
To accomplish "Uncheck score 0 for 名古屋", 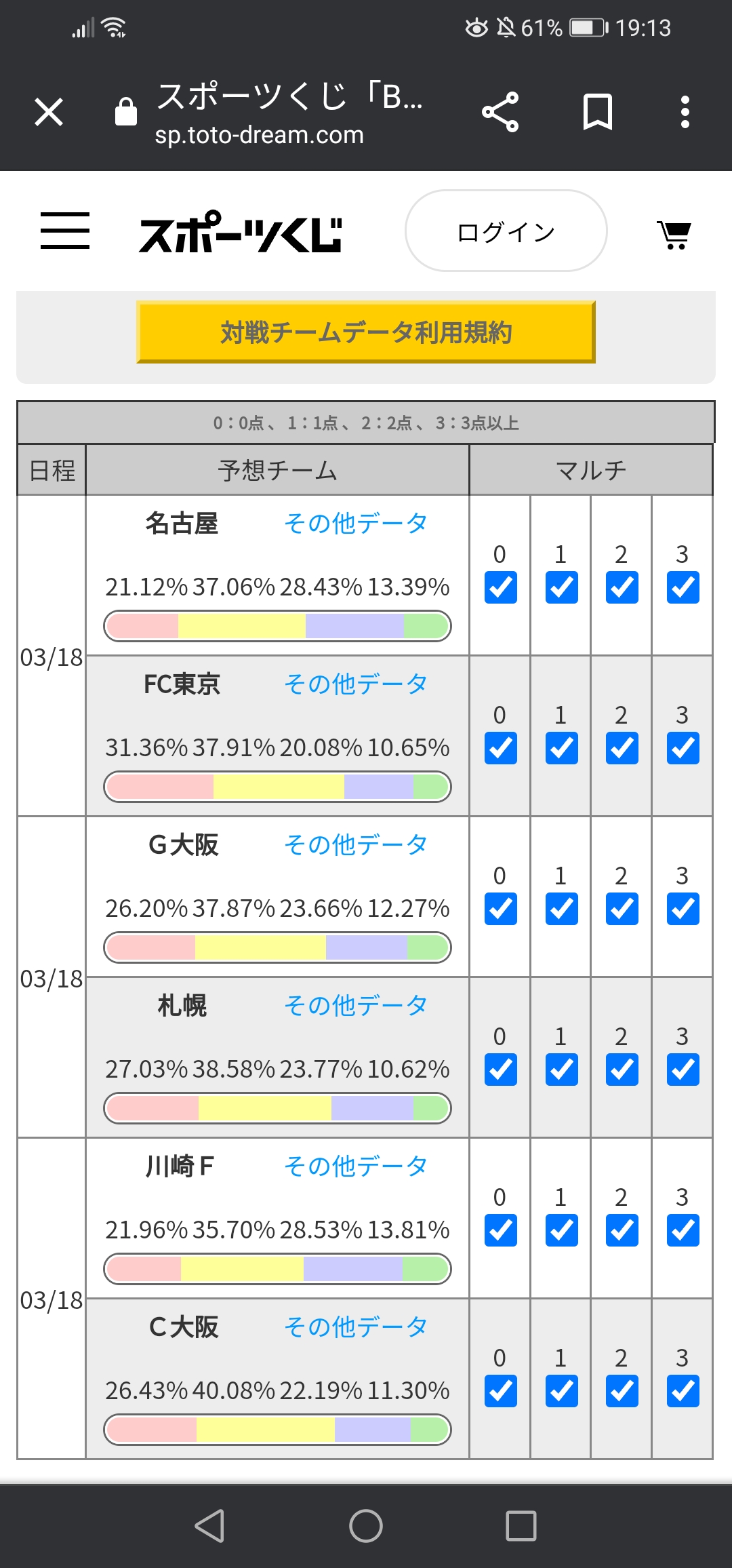I will pyautogui.click(x=501, y=587).
